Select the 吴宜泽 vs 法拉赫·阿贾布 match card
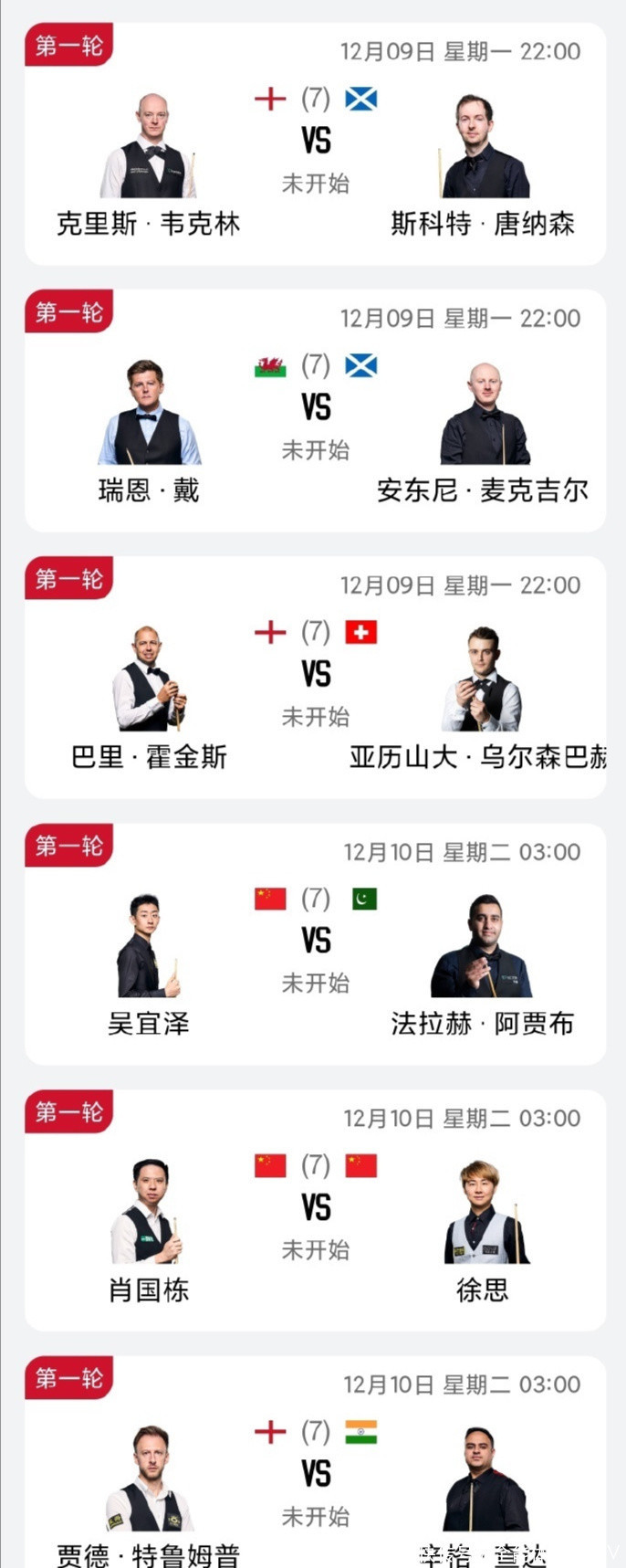Screen dimensions: 626x1568 click(x=315, y=946)
